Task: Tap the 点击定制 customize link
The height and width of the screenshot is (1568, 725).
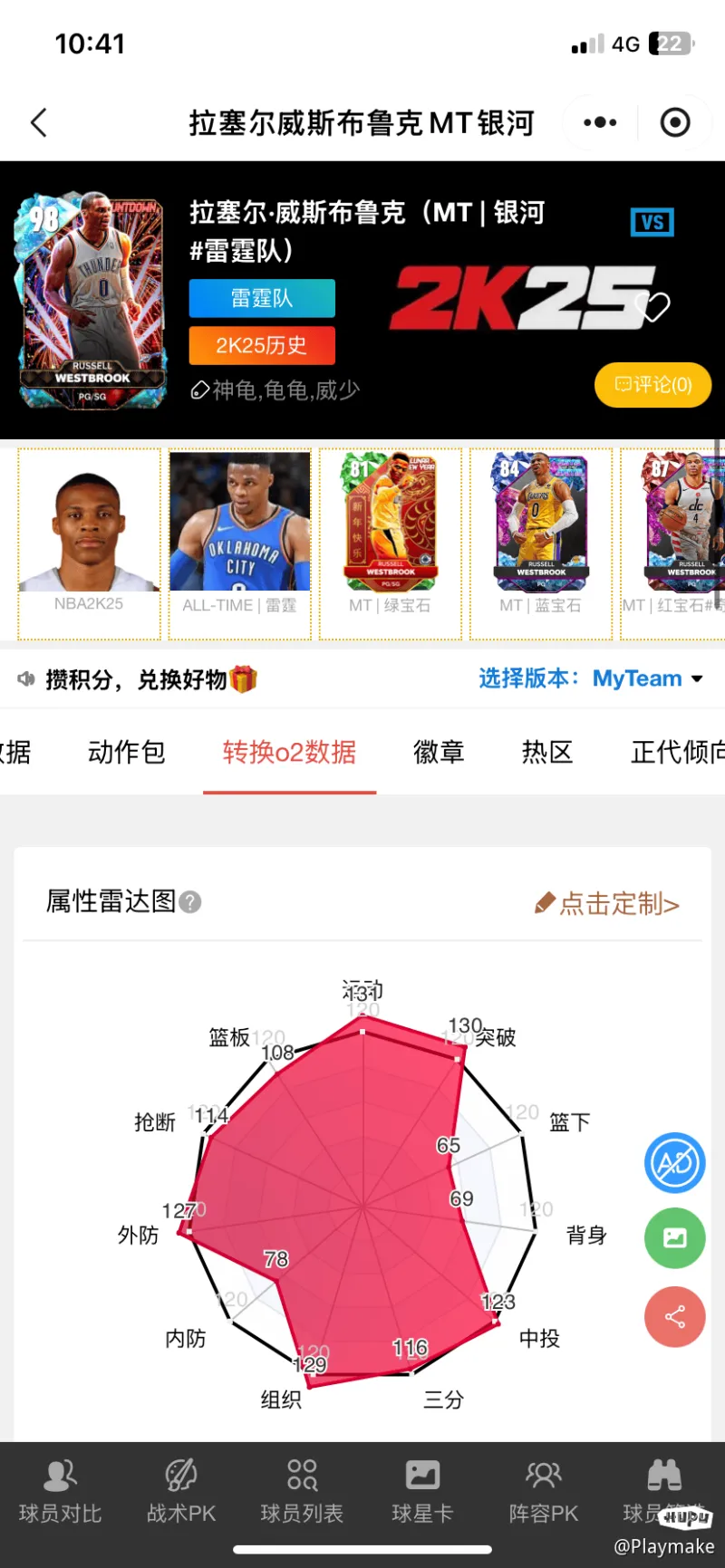Action: click(607, 903)
